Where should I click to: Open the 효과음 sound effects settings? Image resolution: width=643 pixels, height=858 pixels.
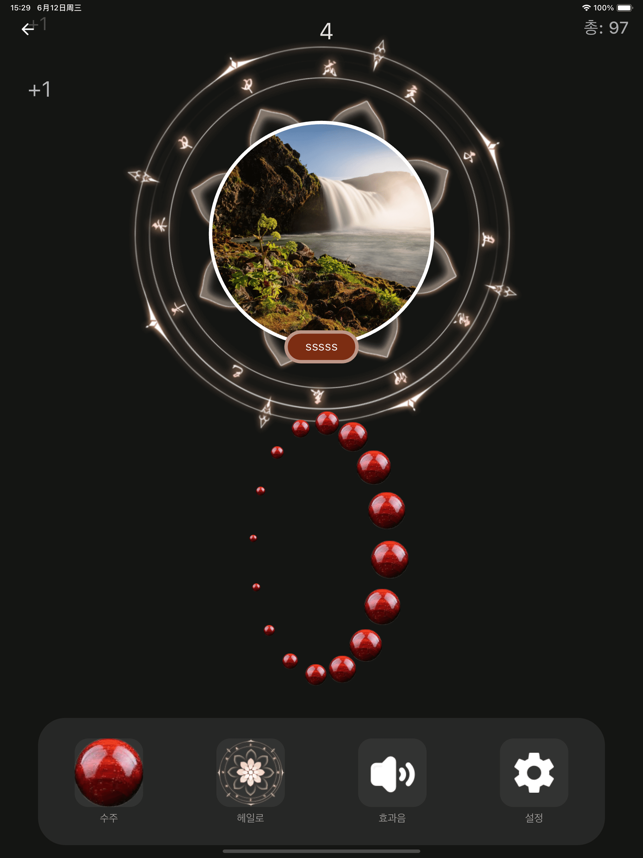point(392,773)
